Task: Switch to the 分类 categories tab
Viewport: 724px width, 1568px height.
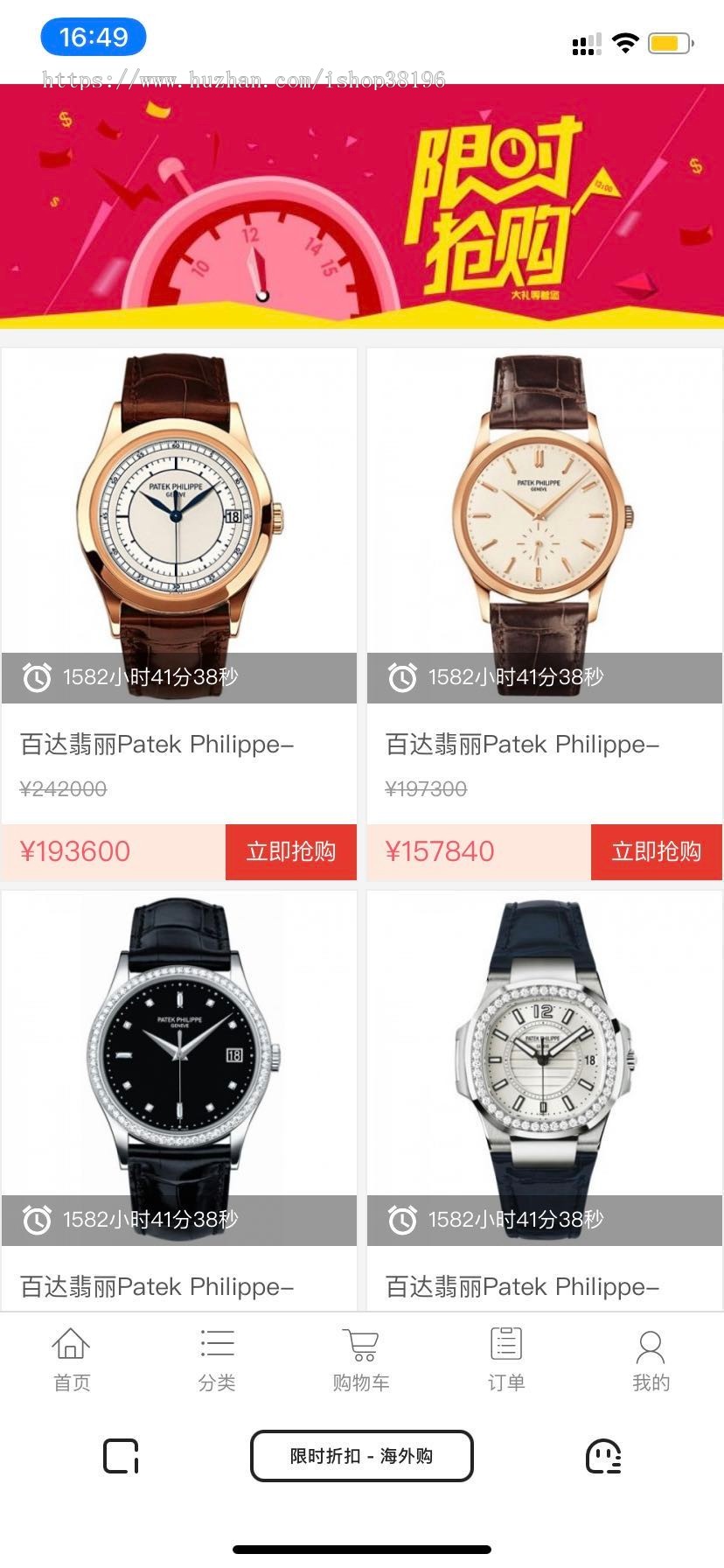Action: tap(217, 1360)
